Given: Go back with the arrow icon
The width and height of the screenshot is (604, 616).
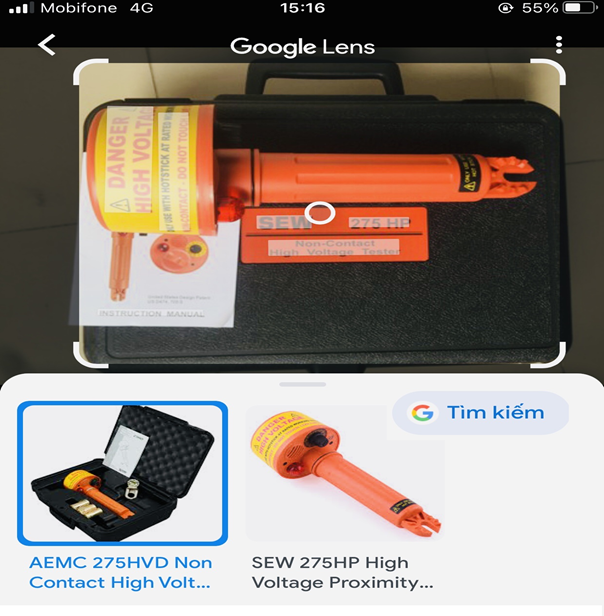Looking at the screenshot, I should [x=47, y=45].
